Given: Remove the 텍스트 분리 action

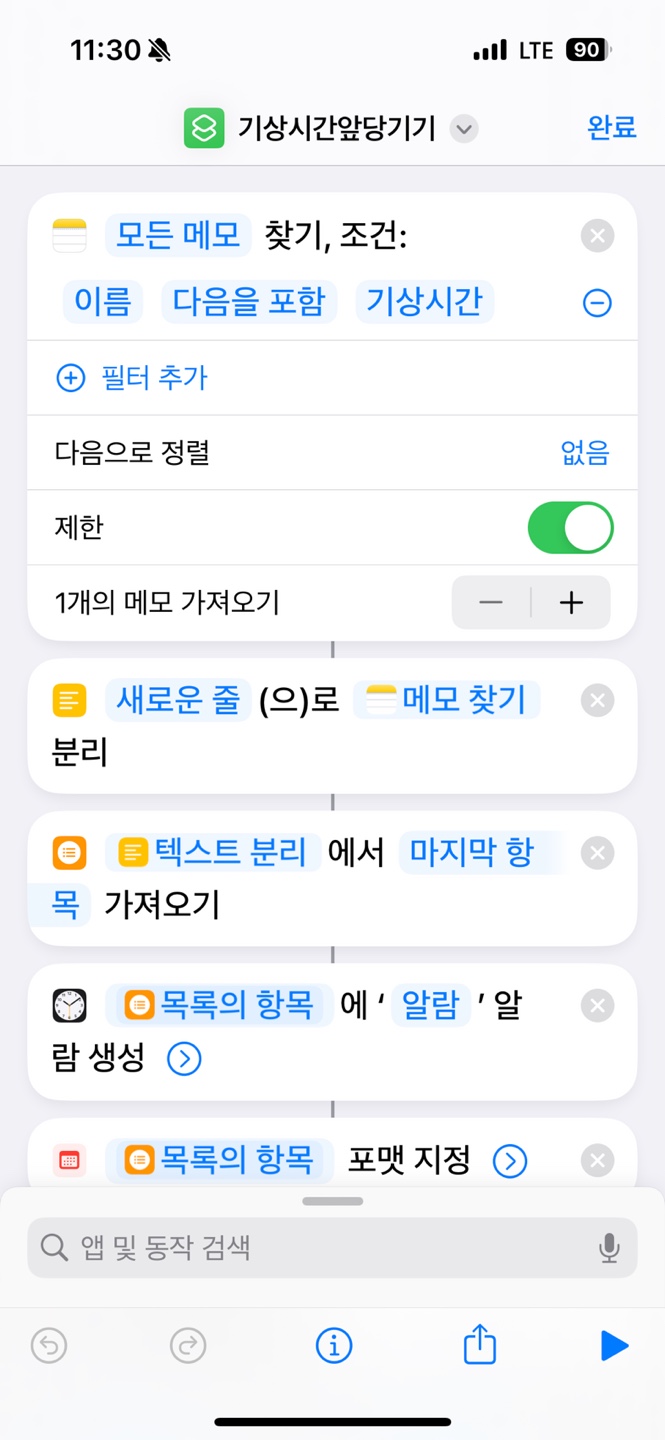Looking at the screenshot, I should coord(597,700).
